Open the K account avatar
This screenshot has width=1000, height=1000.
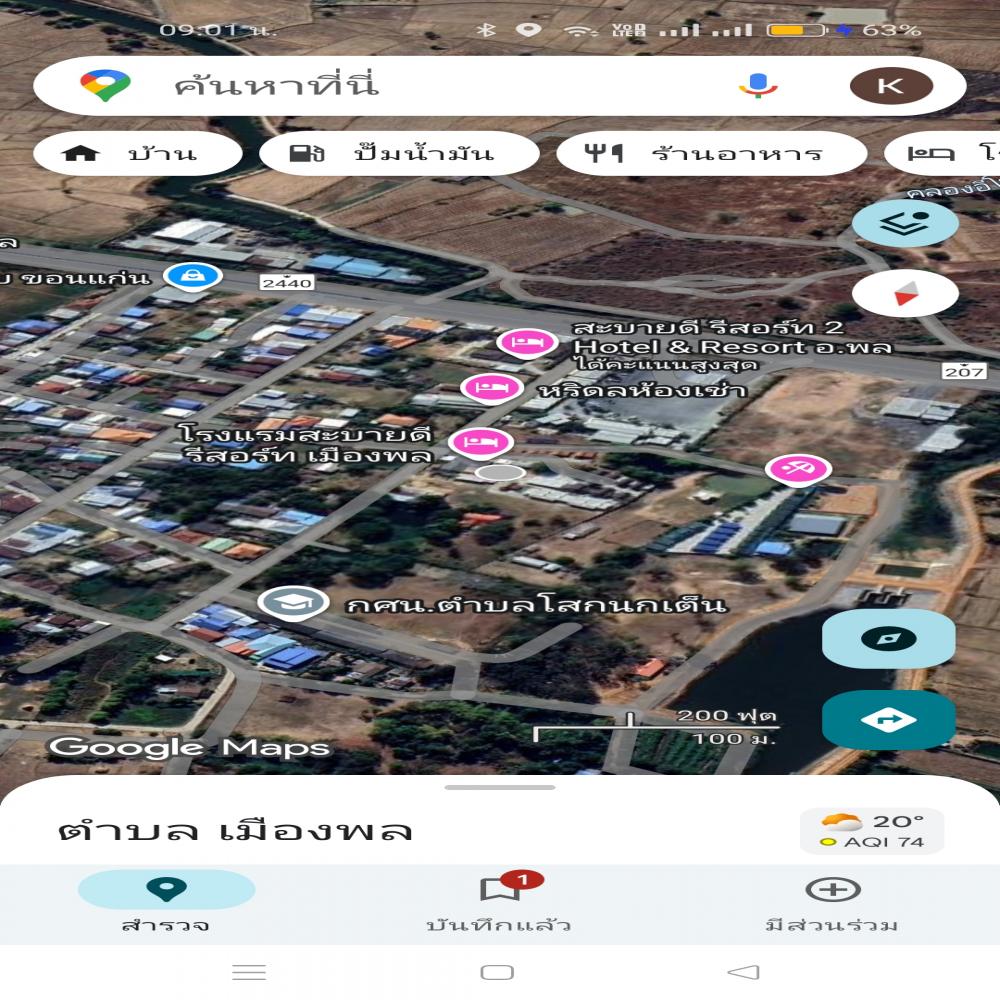[890, 86]
